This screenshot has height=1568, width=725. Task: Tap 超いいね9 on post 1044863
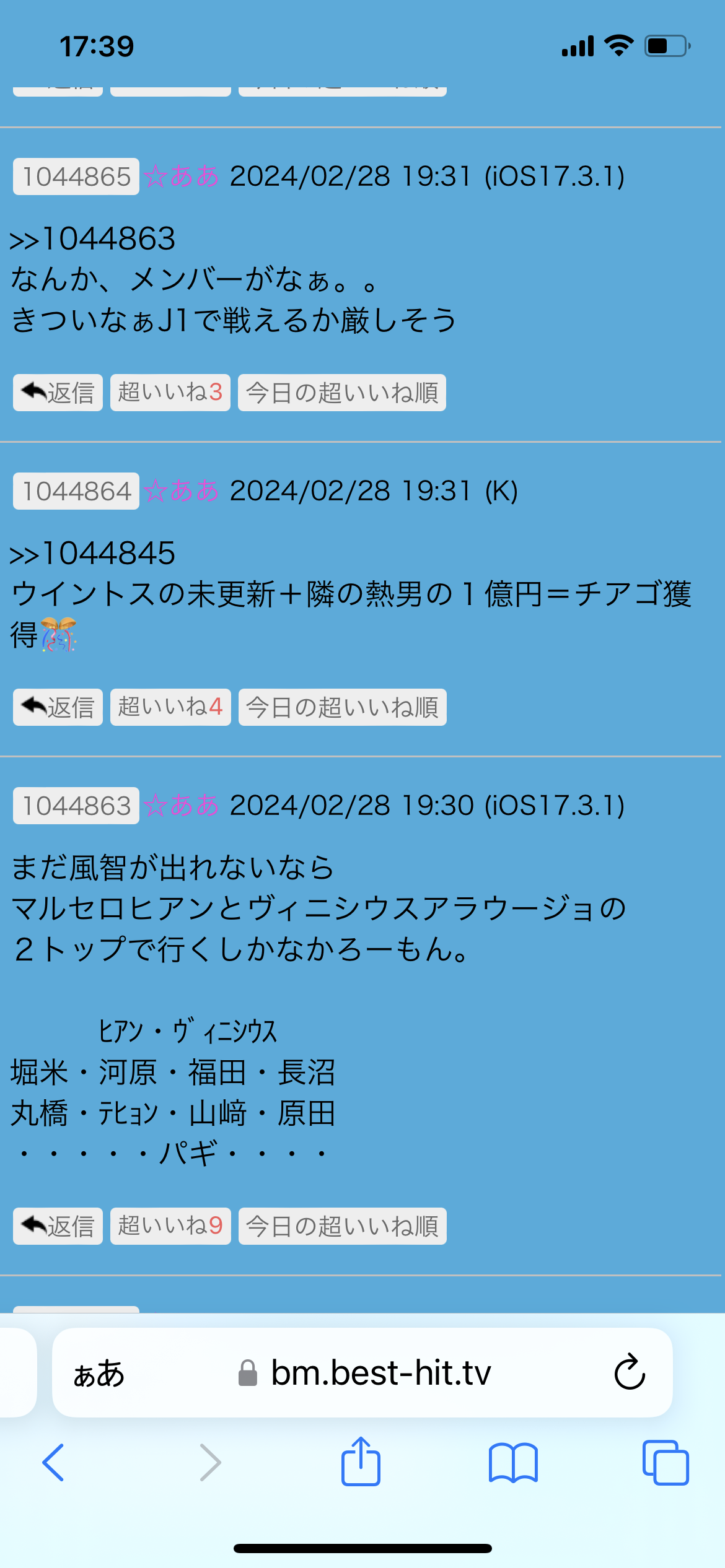(170, 1226)
